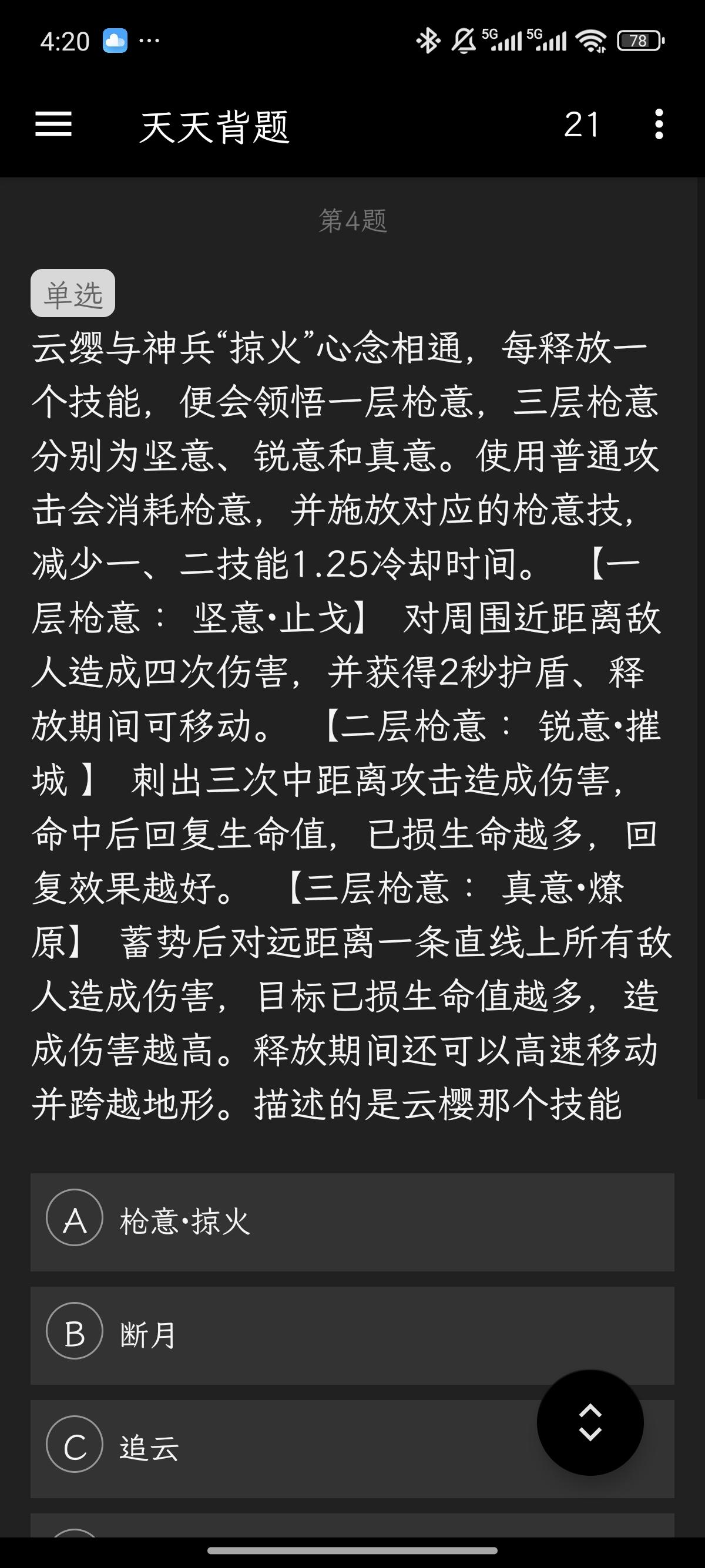705x1568 pixels.
Task: Tap the floating up-down arrows button
Action: click(x=589, y=1422)
